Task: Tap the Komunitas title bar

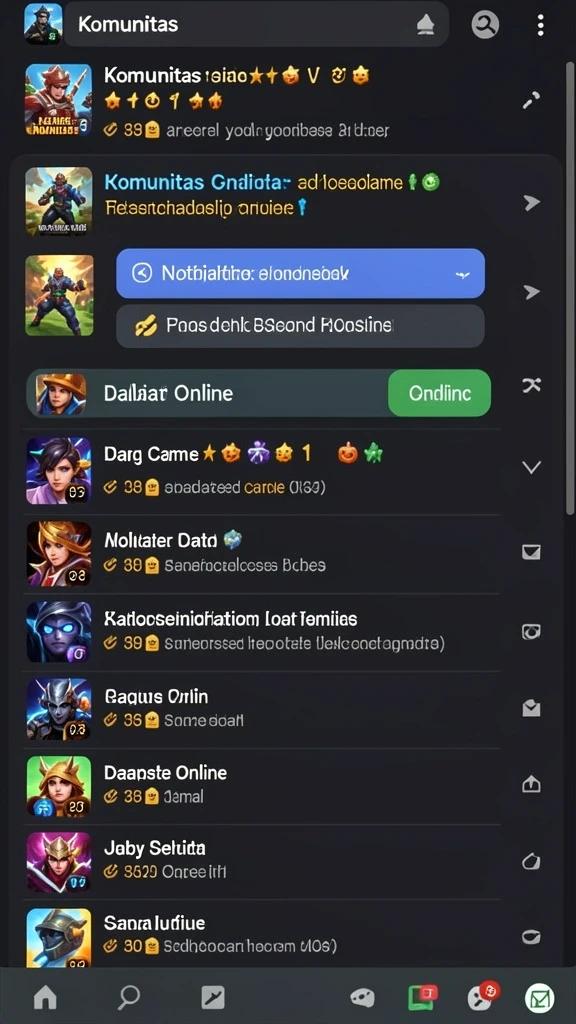Action: pyautogui.click(x=256, y=25)
